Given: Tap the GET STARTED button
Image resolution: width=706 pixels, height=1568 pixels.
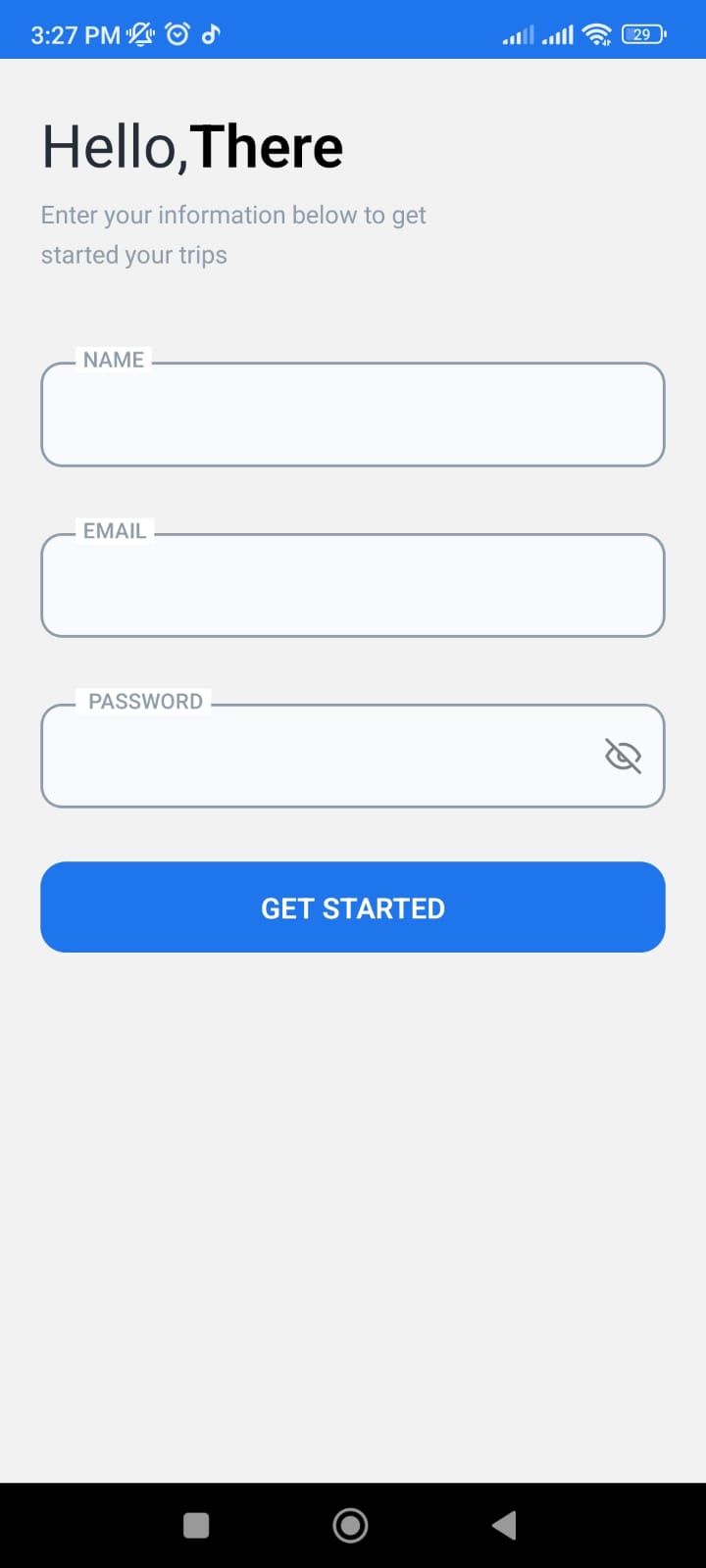Looking at the screenshot, I should point(353,907).
